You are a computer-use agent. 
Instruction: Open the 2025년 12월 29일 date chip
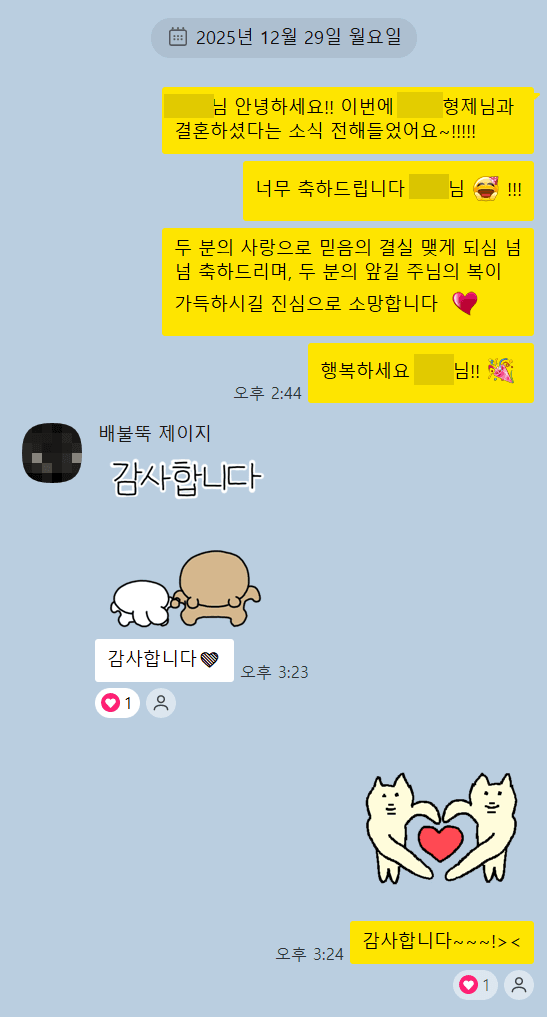284,38
